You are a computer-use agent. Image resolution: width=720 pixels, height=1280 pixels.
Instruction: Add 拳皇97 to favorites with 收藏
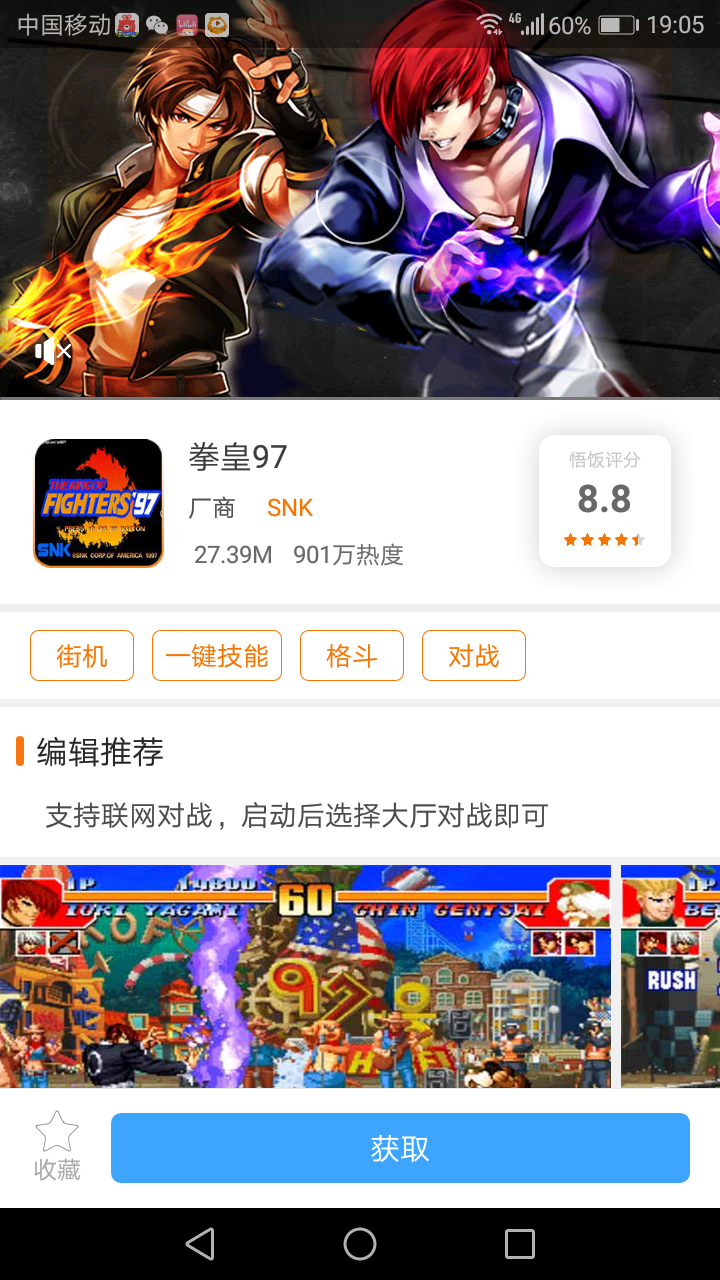pos(57,1146)
